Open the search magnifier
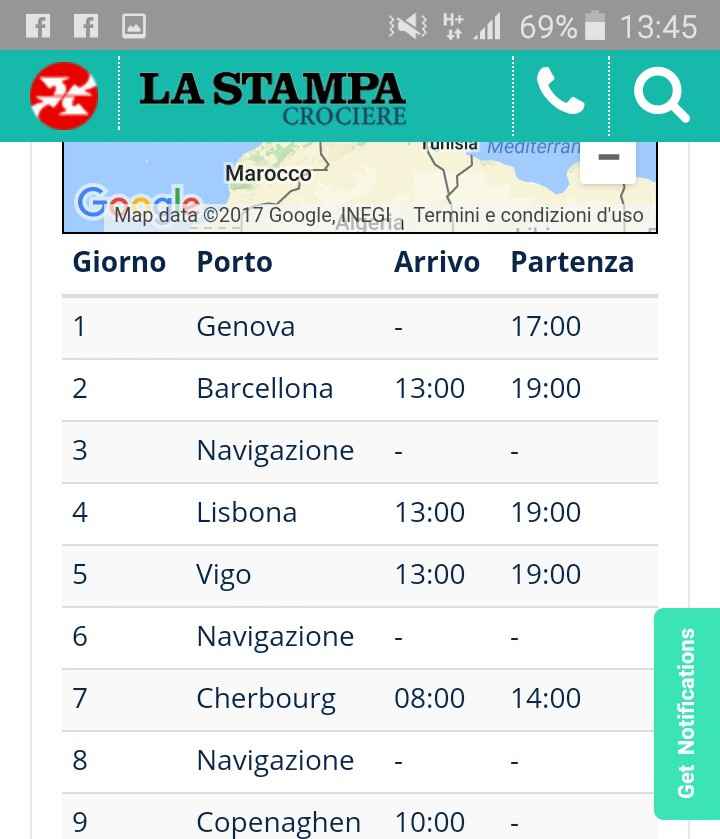The width and height of the screenshot is (720, 839). pyautogui.click(x=661, y=95)
